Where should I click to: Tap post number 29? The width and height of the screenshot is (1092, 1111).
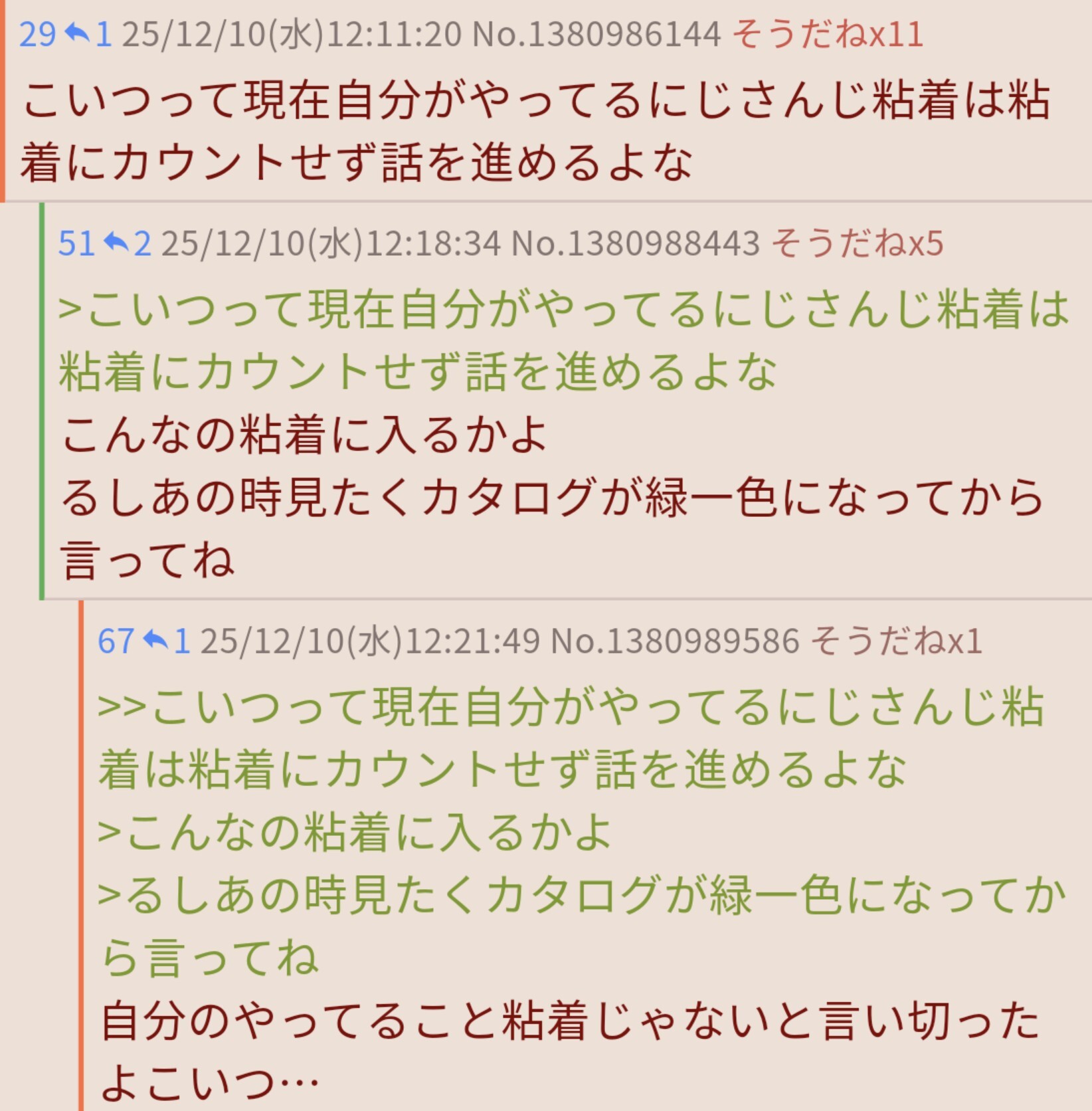[x=37, y=33]
